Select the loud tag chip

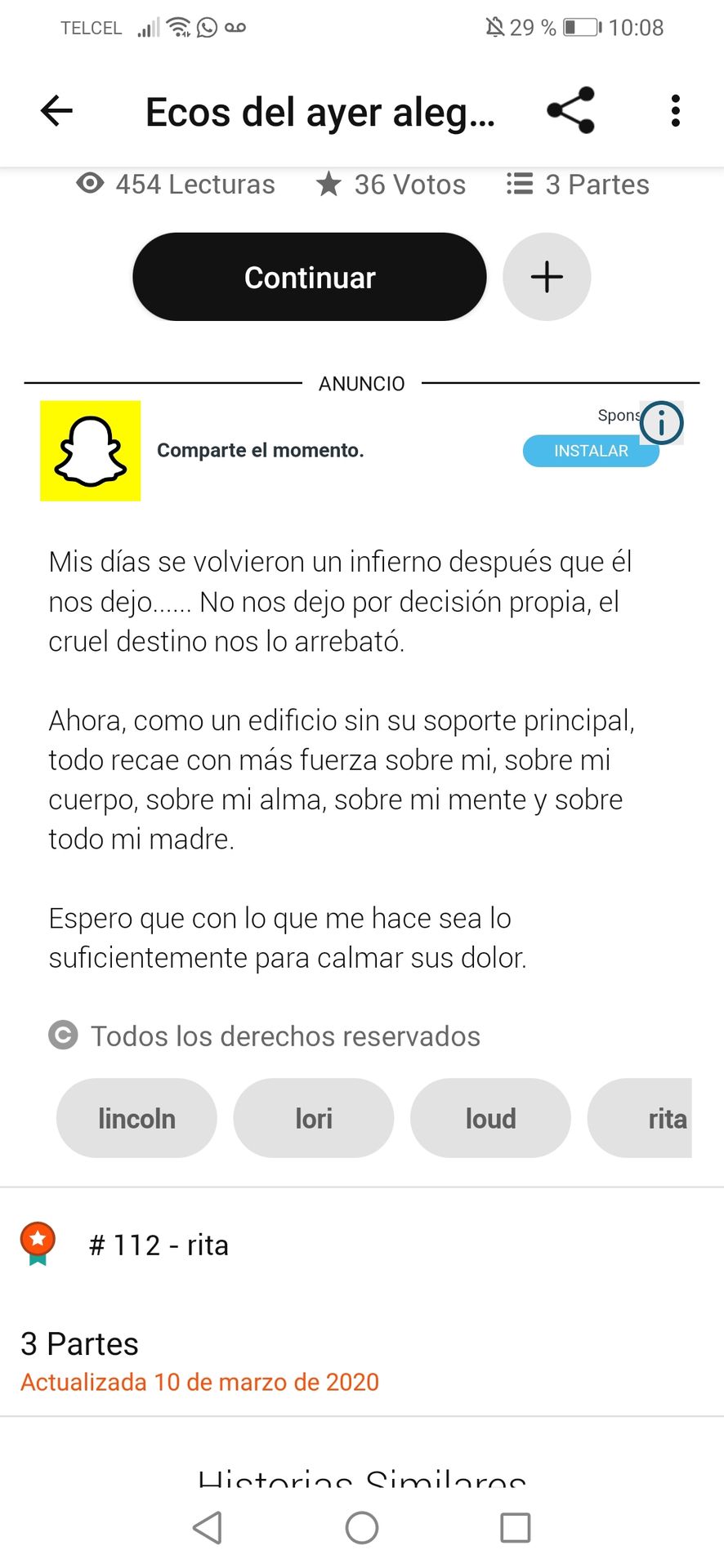490,1118
